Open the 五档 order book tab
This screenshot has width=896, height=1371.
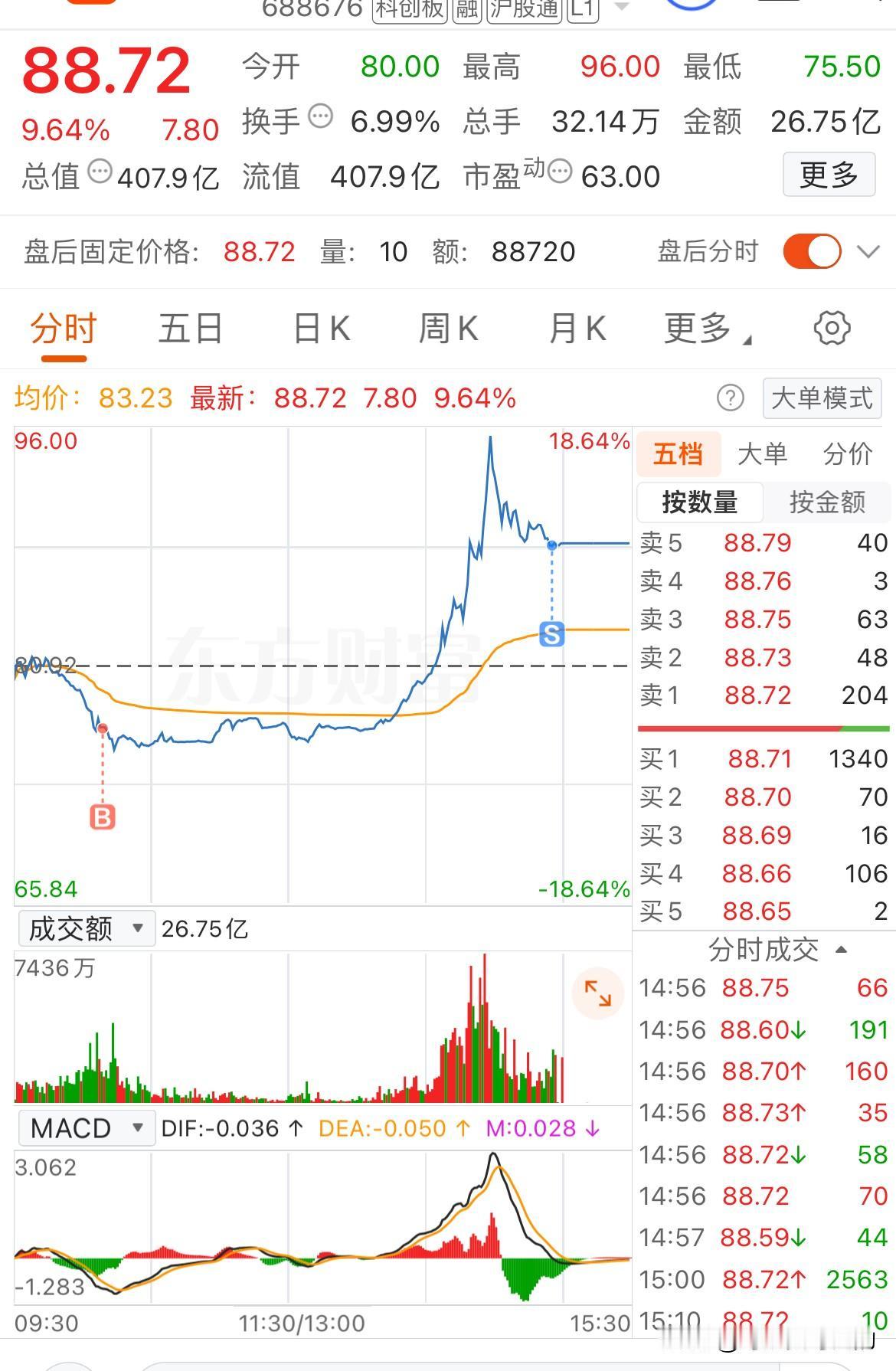680,453
